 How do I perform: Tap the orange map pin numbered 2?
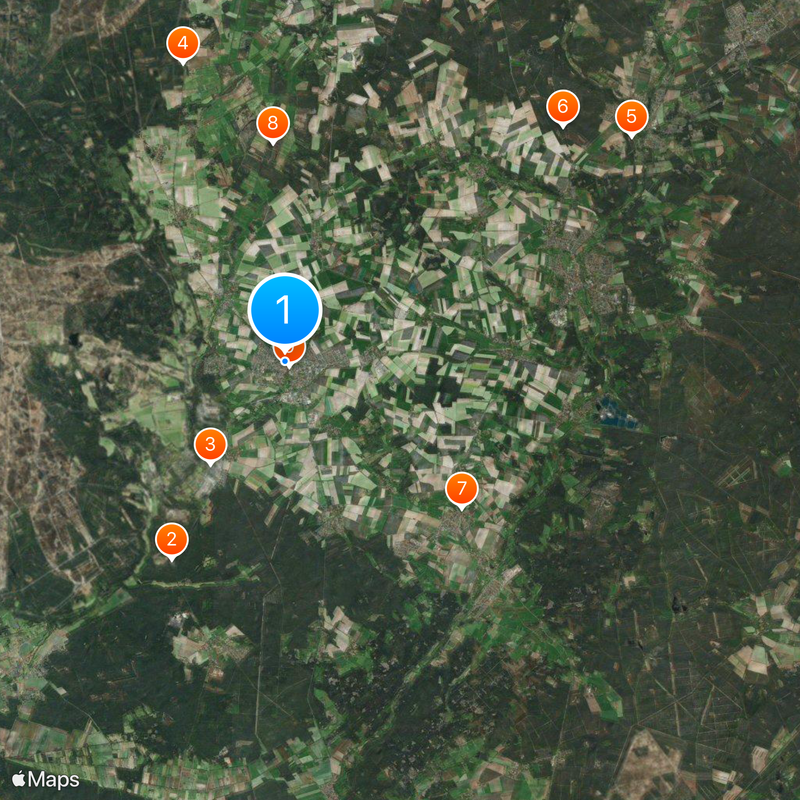click(172, 540)
